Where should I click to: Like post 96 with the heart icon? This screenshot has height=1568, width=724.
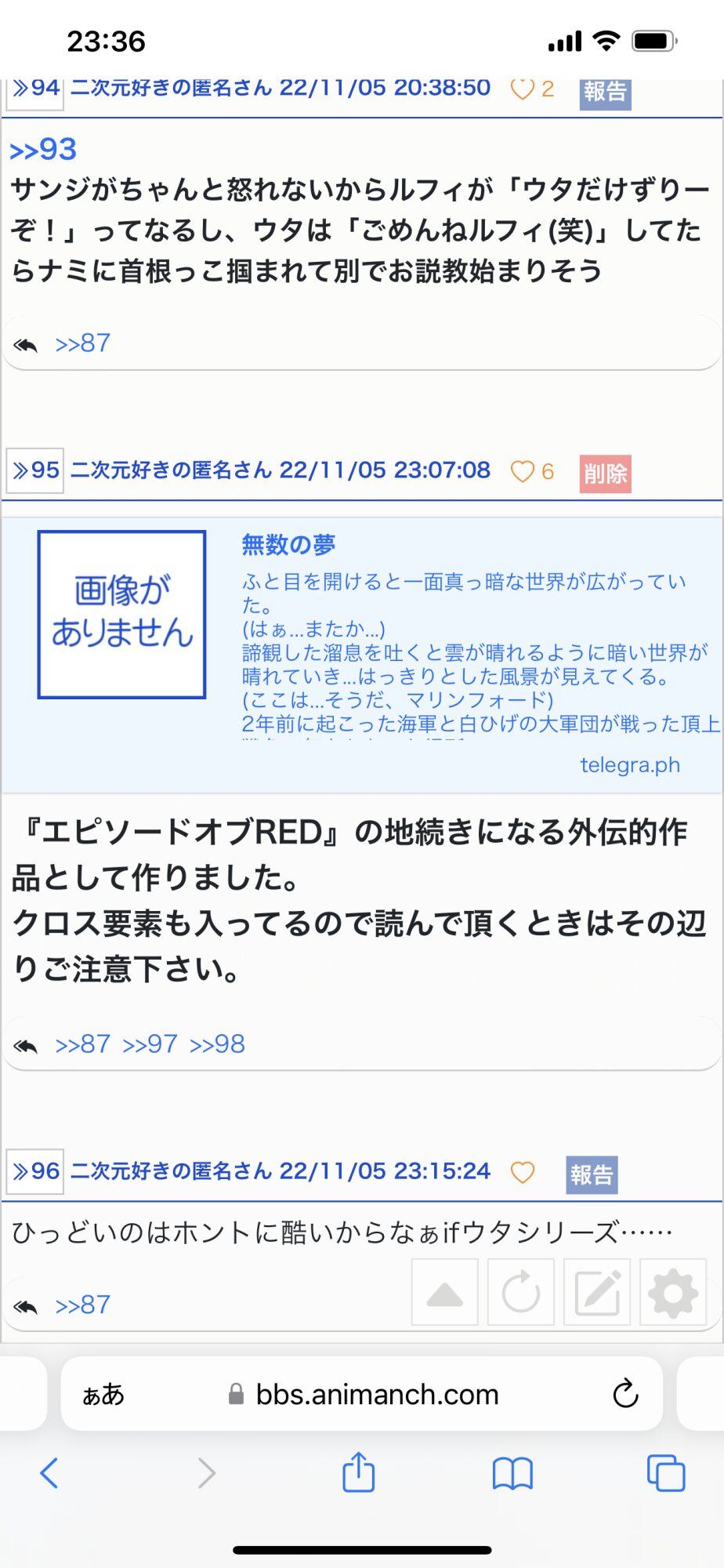(x=523, y=1172)
